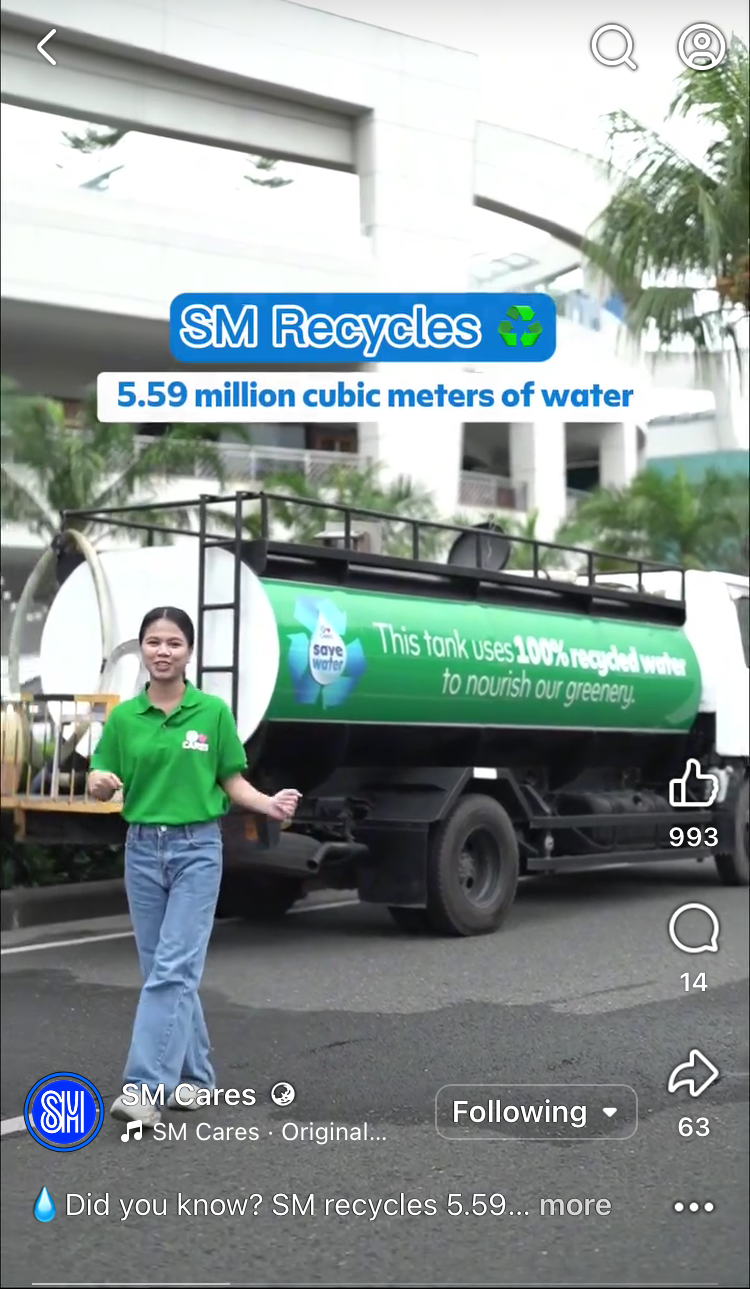Screen dimensions: 750x1289
Task: Open your profile from the top-right icon
Action: coord(701,47)
